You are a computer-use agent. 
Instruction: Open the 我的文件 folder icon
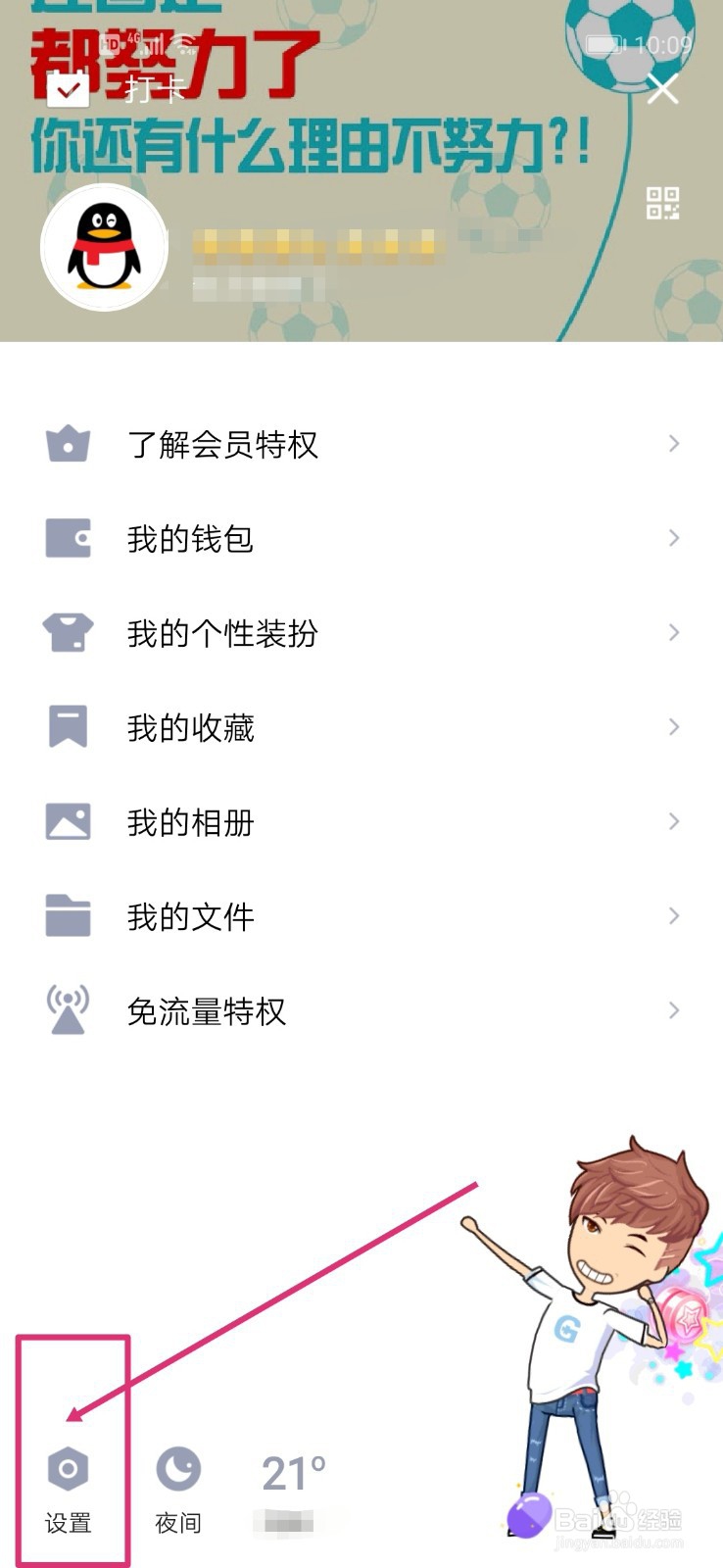67,915
